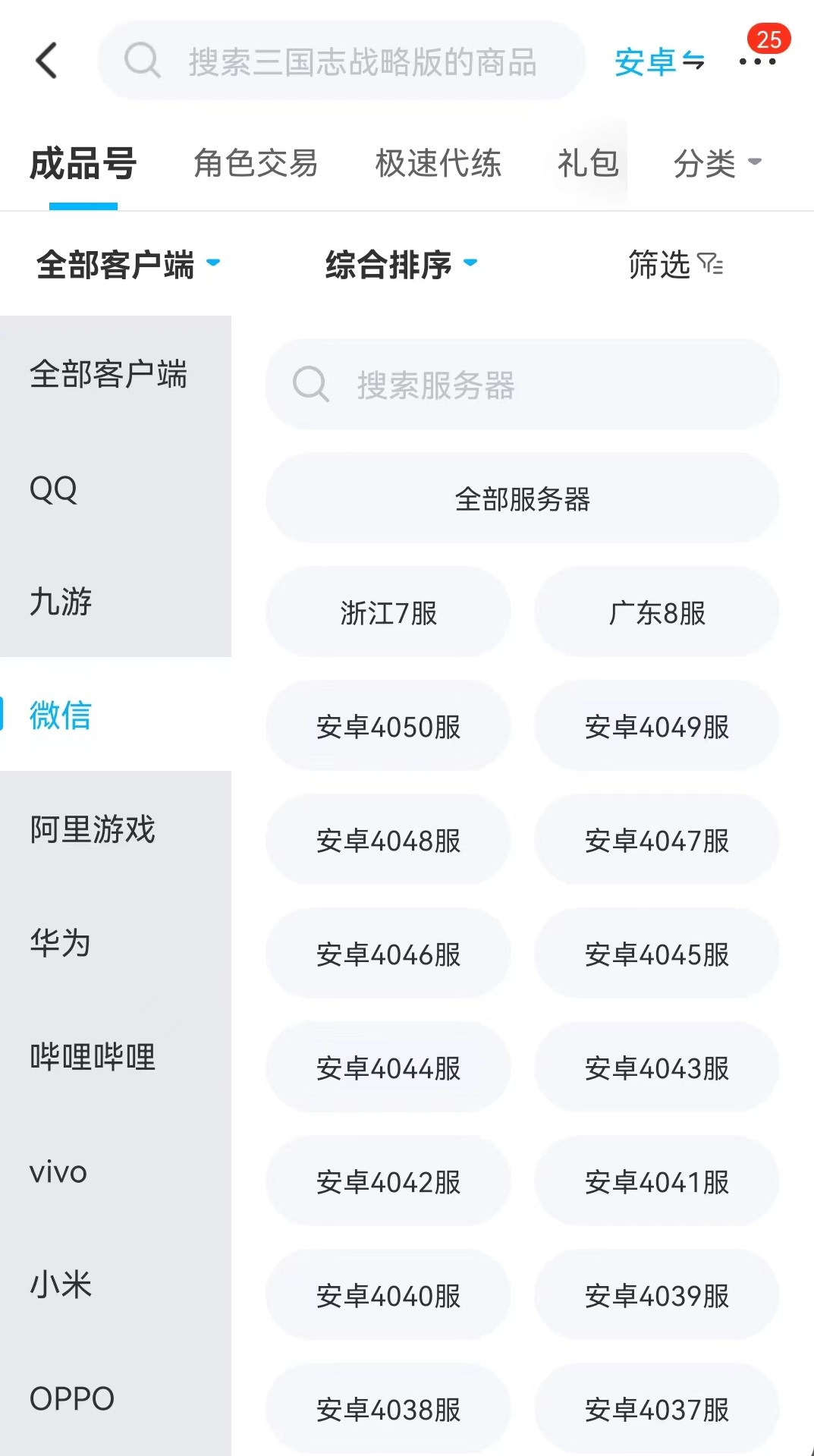Switch to the 极速代练 tab
Image resolution: width=814 pixels, height=1456 pixels.
coord(438,163)
